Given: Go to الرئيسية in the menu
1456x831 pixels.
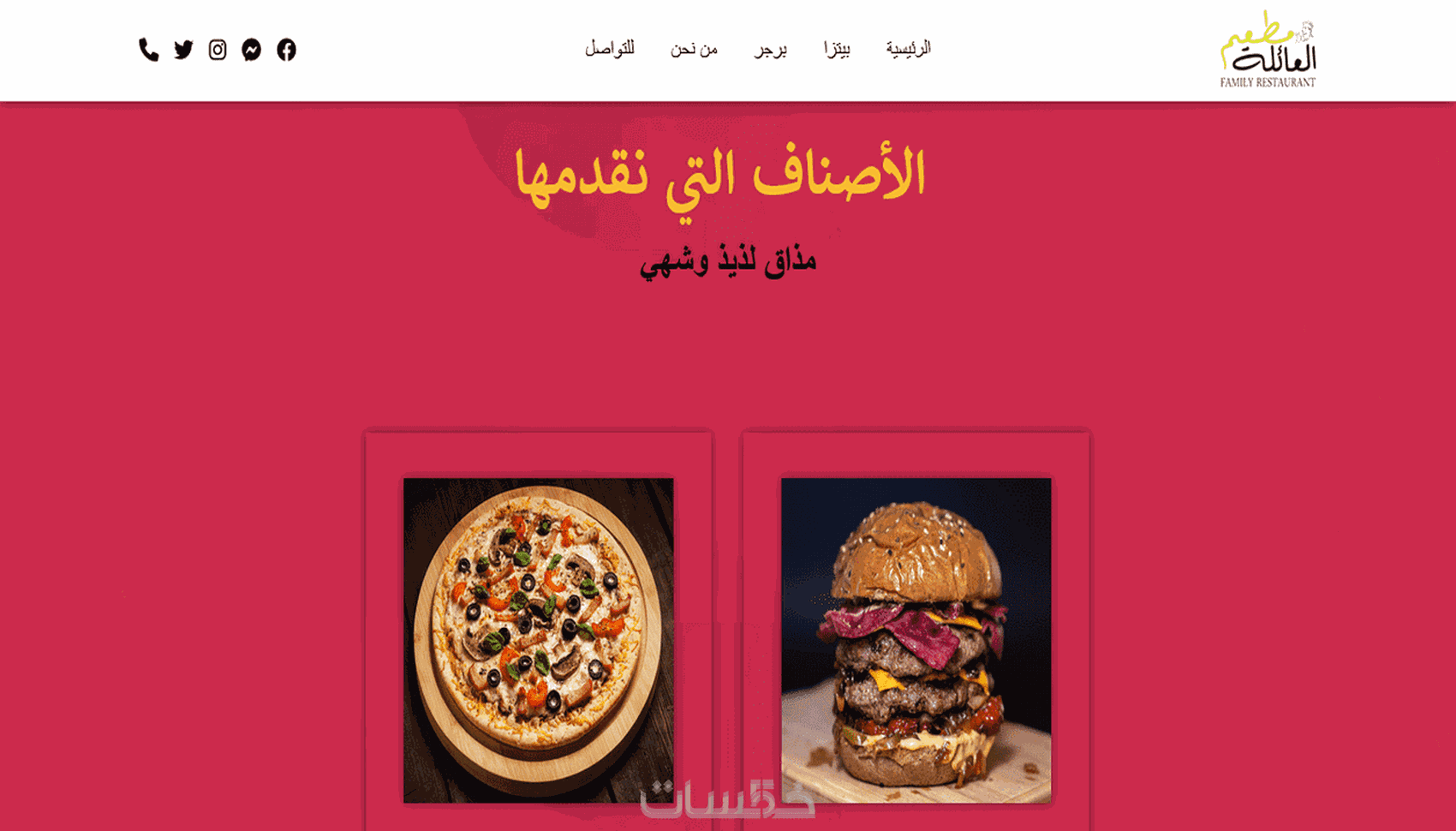Looking at the screenshot, I should point(908,49).
